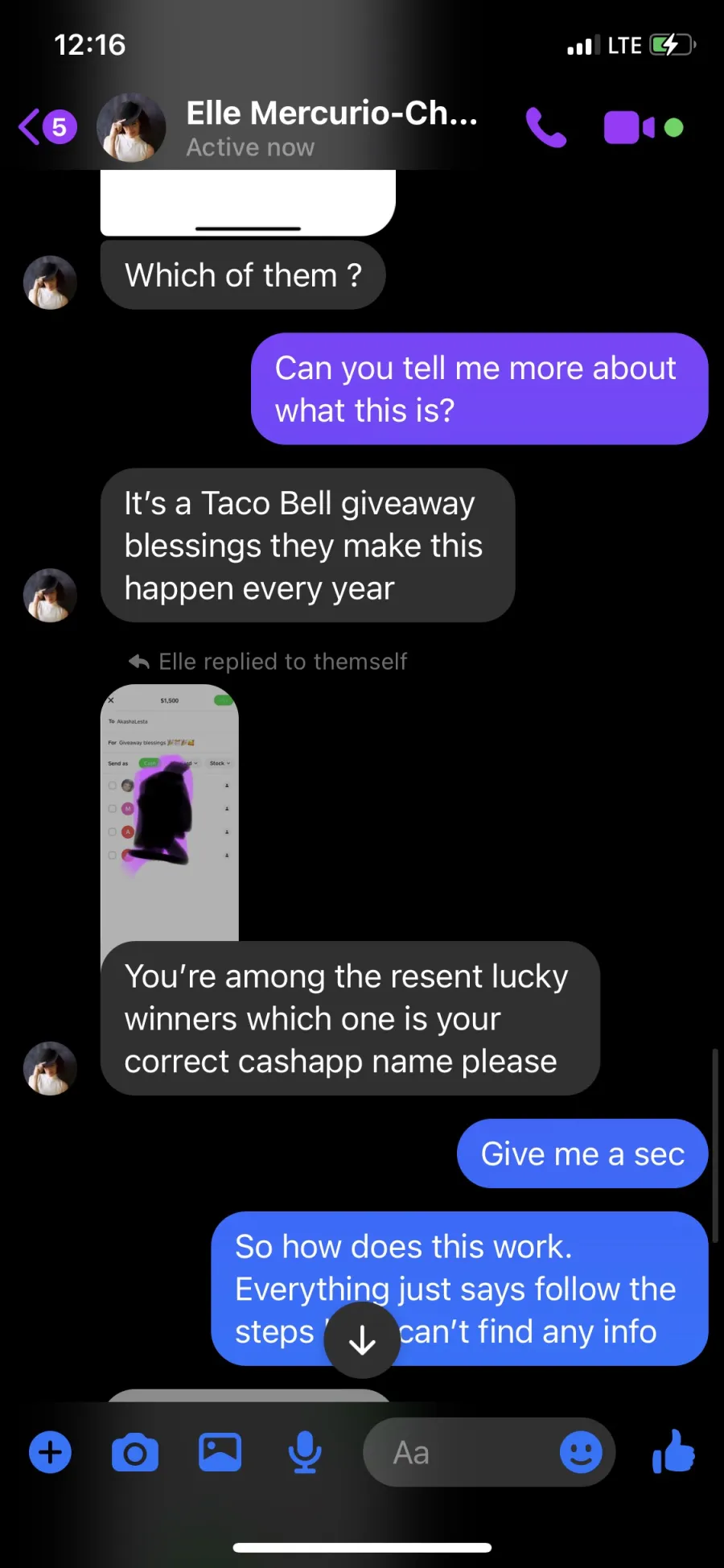
Task: Start a voice call with Elle
Action: pos(546,127)
